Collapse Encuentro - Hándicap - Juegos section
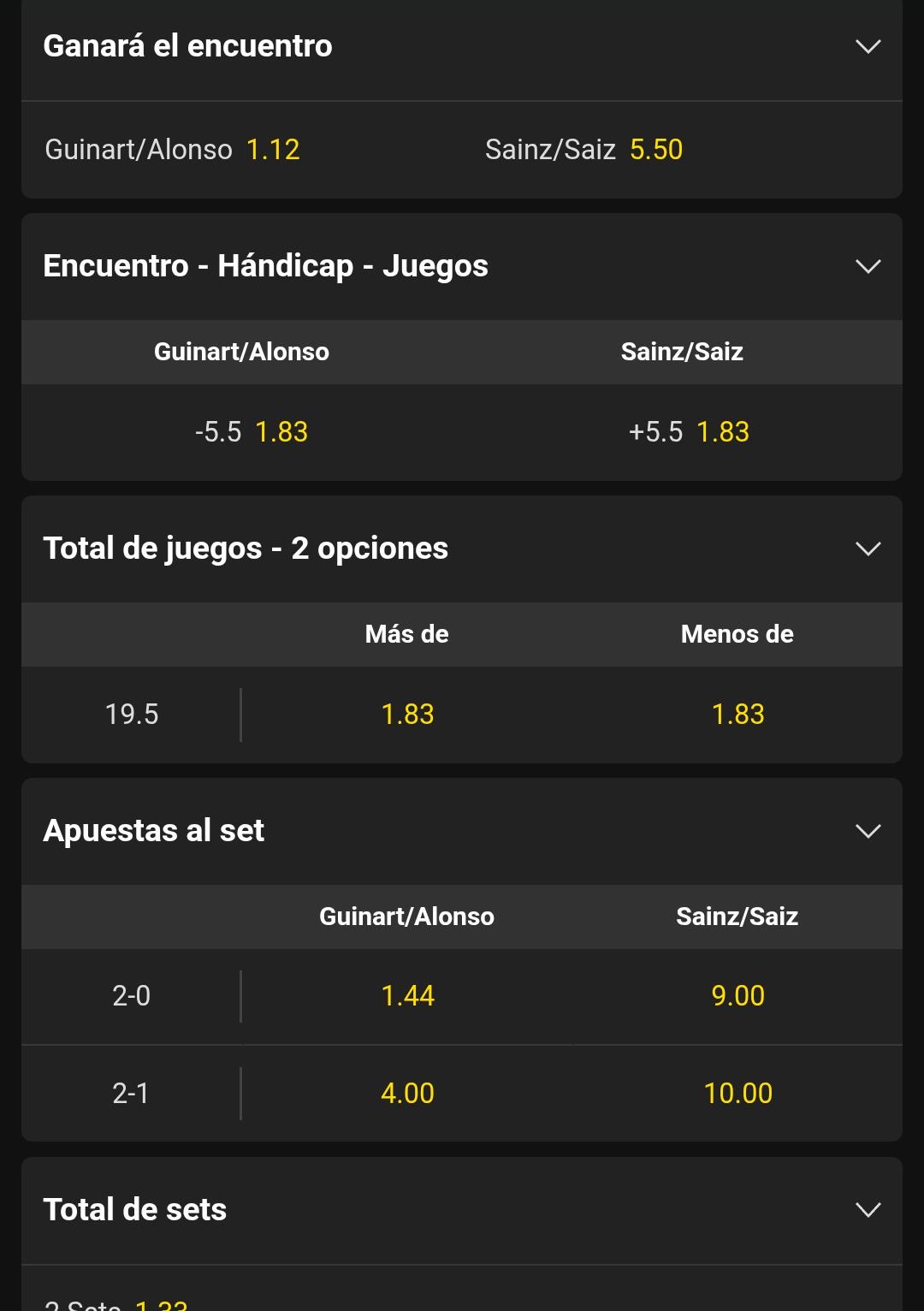 coord(868,266)
